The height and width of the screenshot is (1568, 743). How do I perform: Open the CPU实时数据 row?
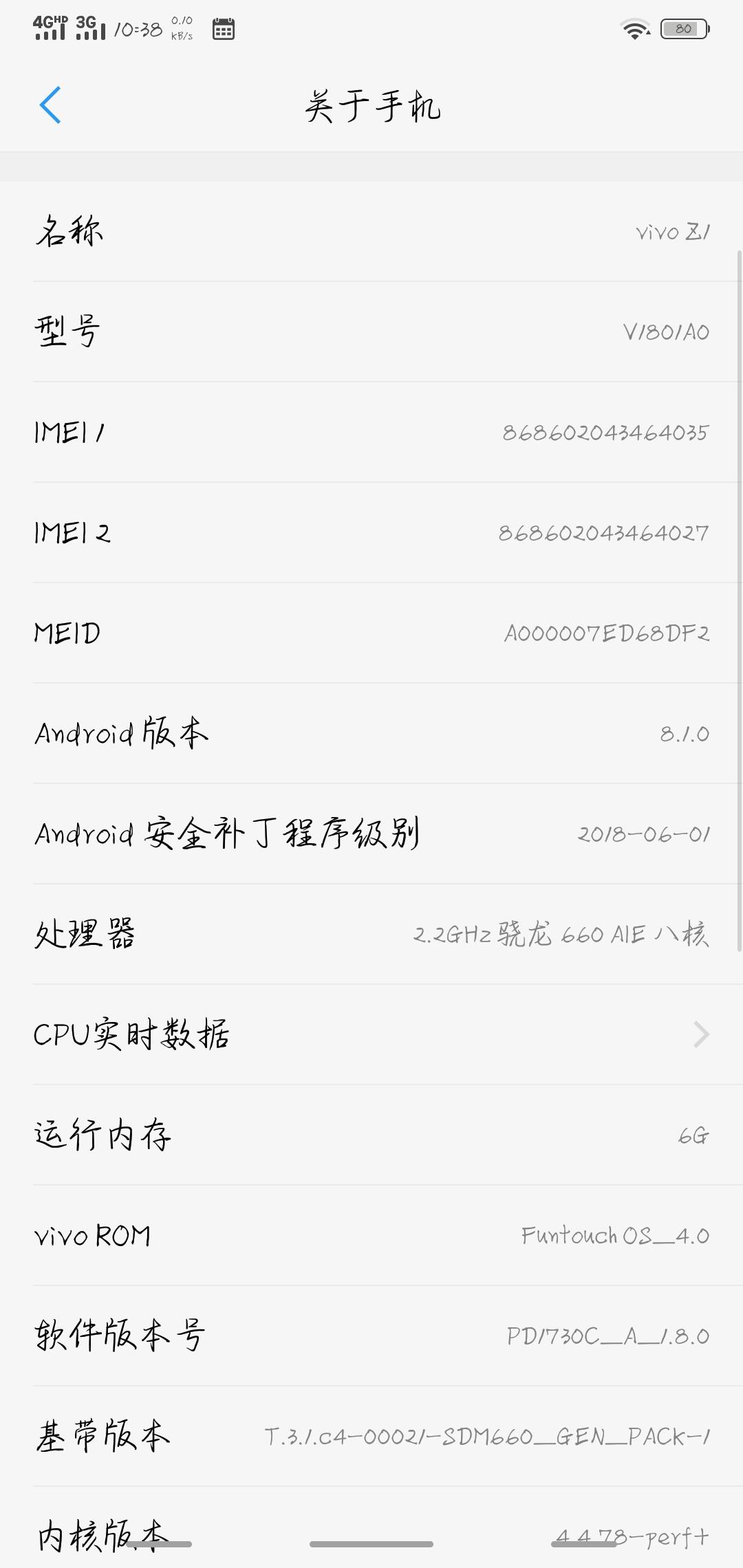pos(371,1034)
